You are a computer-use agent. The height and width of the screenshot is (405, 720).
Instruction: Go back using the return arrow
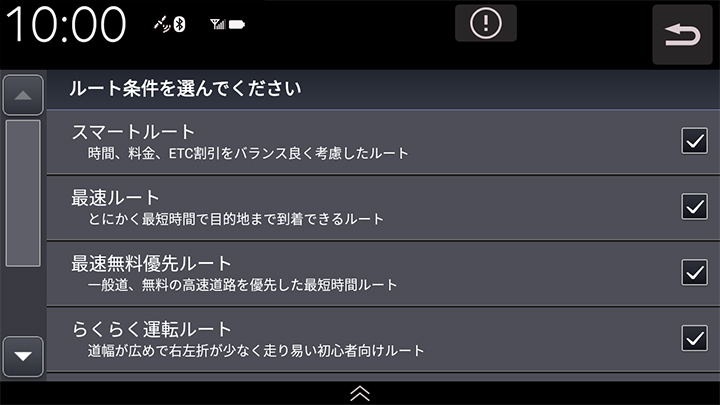point(683,36)
